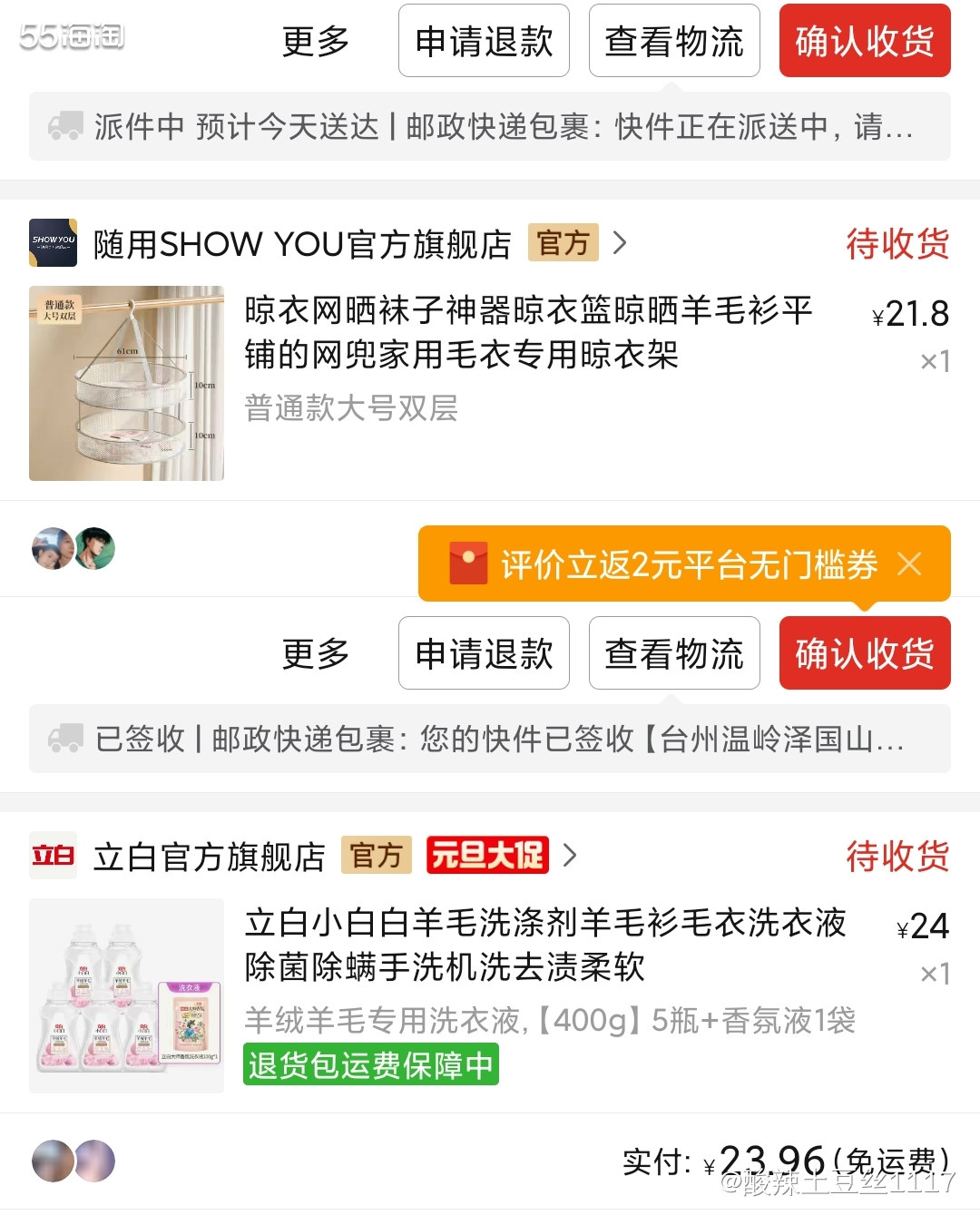This screenshot has height=1225, width=980.
Task: Expand 立白官方旗舰店 via its chevron arrow
Action: point(571,855)
